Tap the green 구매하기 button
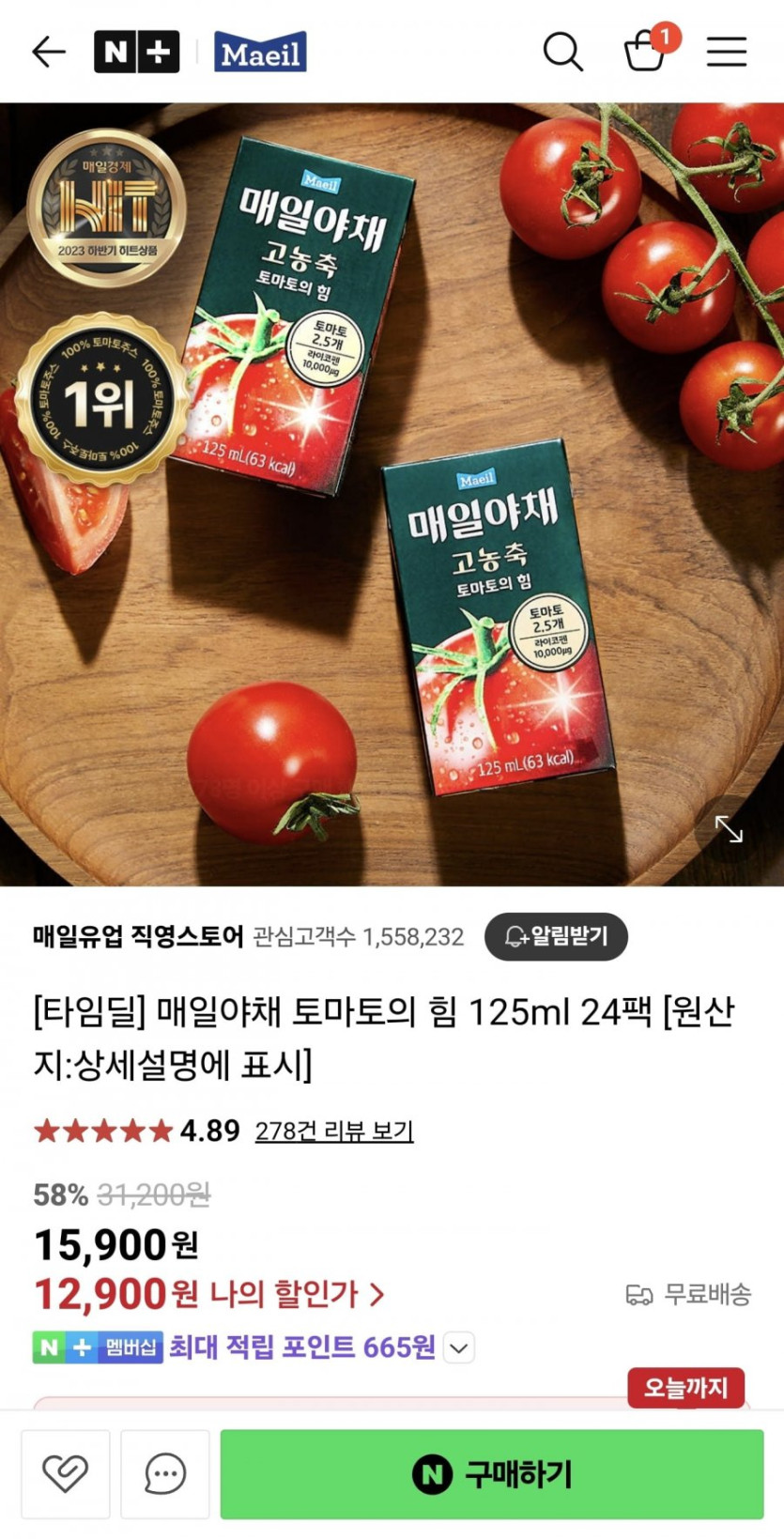Screen dimensions: 784x1539 491,1473
